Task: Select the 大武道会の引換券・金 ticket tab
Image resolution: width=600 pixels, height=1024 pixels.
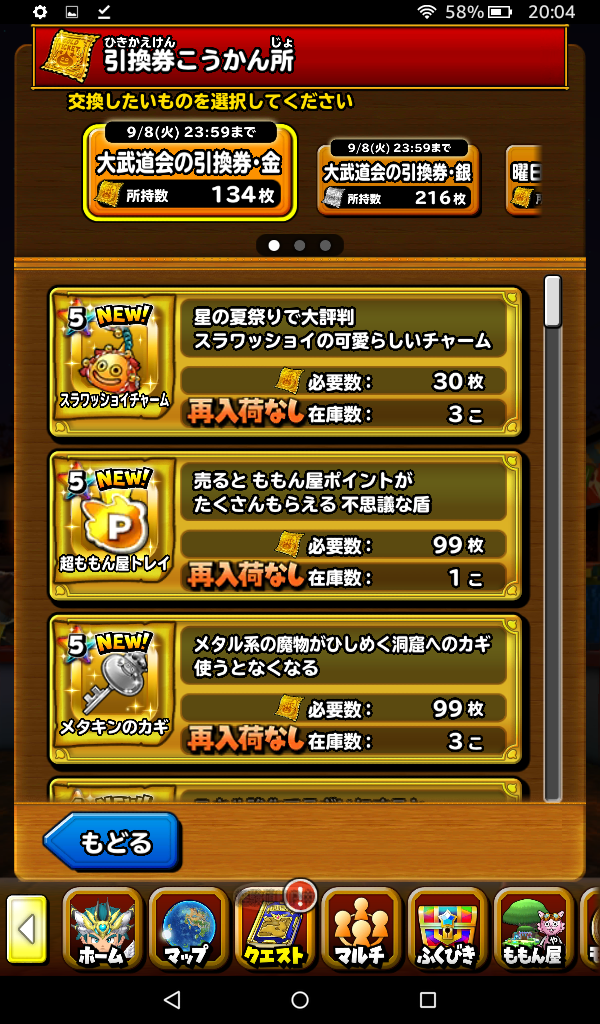Action: click(189, 171)
